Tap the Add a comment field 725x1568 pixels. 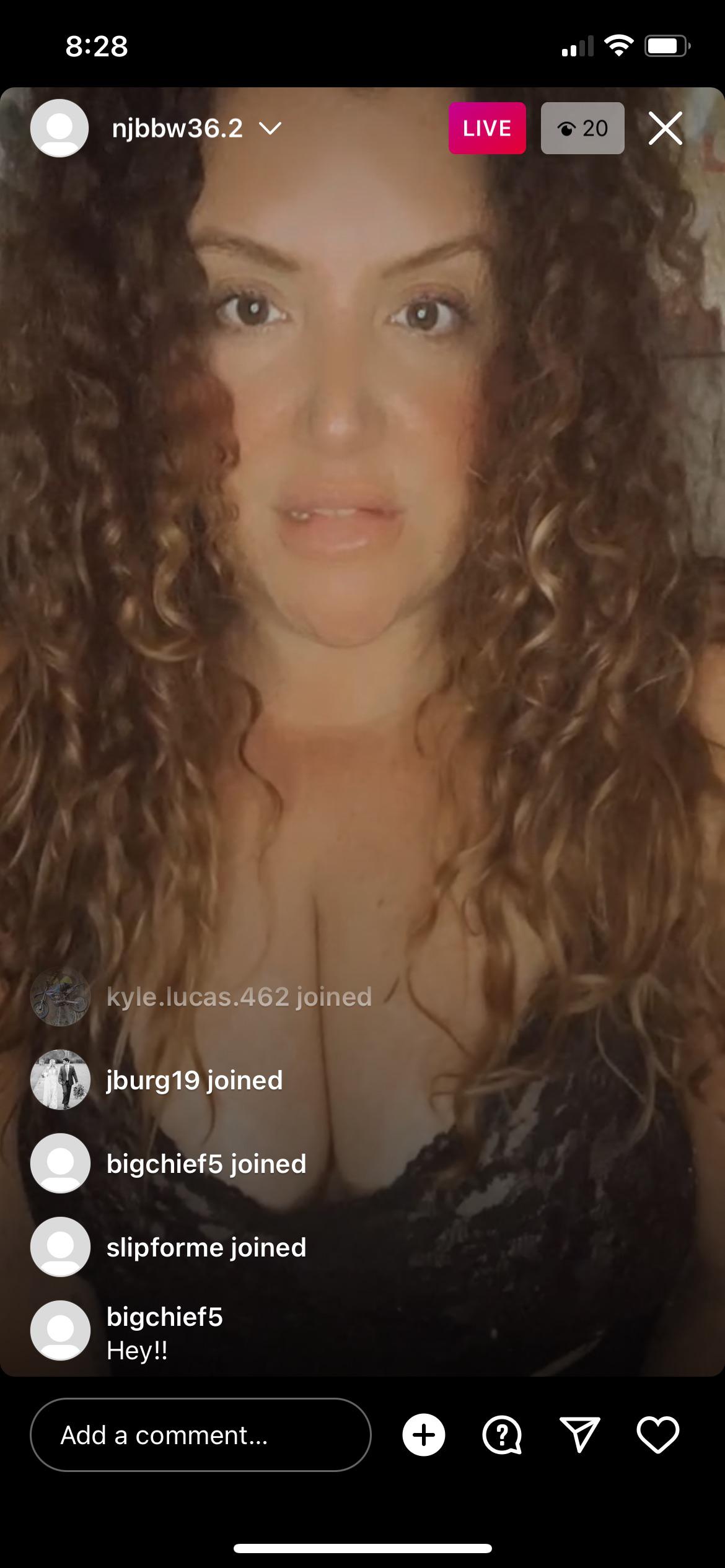(x=200, y=1435)
